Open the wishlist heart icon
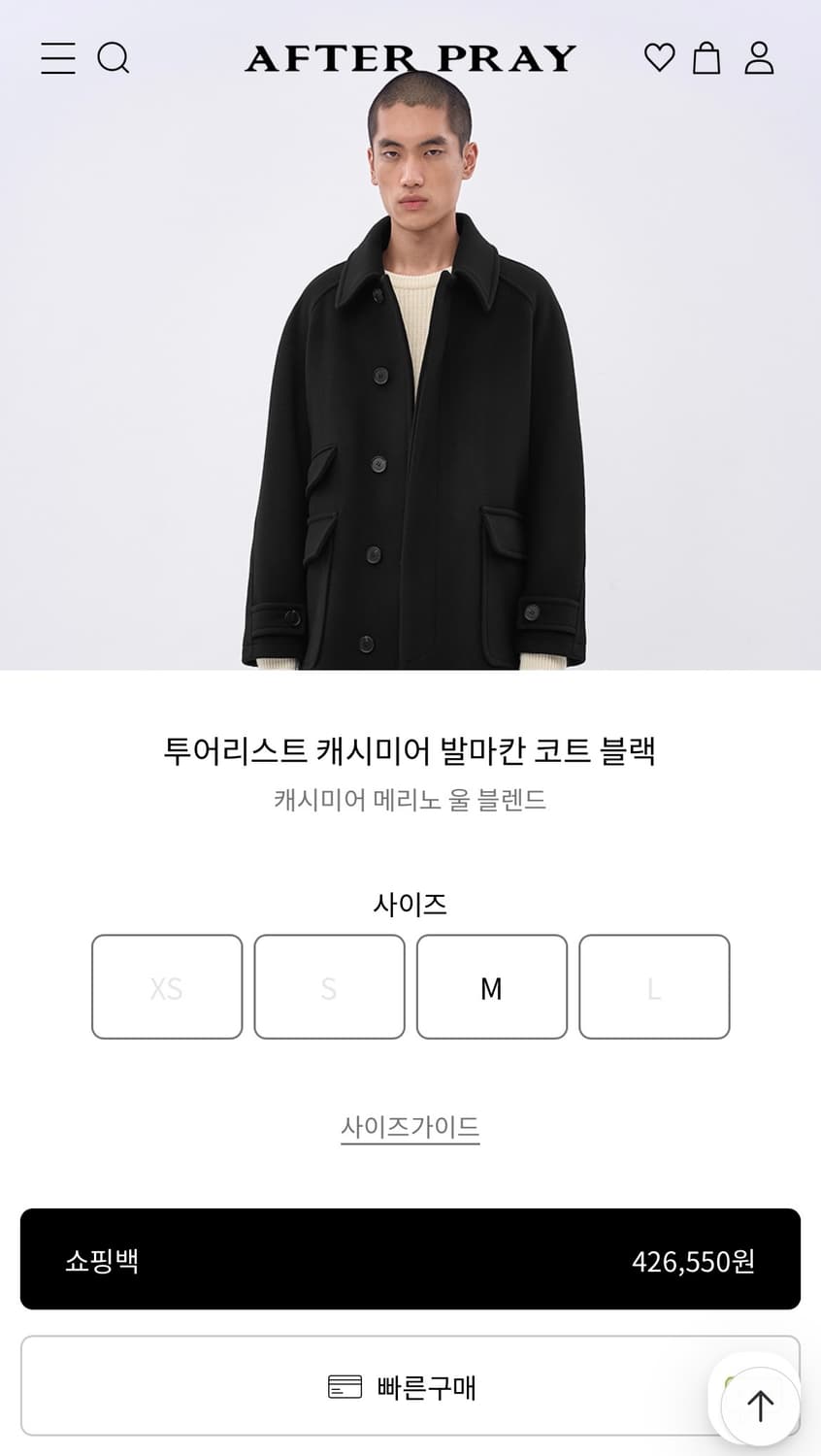Viewport: 821px width, 1456px height. click(x=661, y=58)
